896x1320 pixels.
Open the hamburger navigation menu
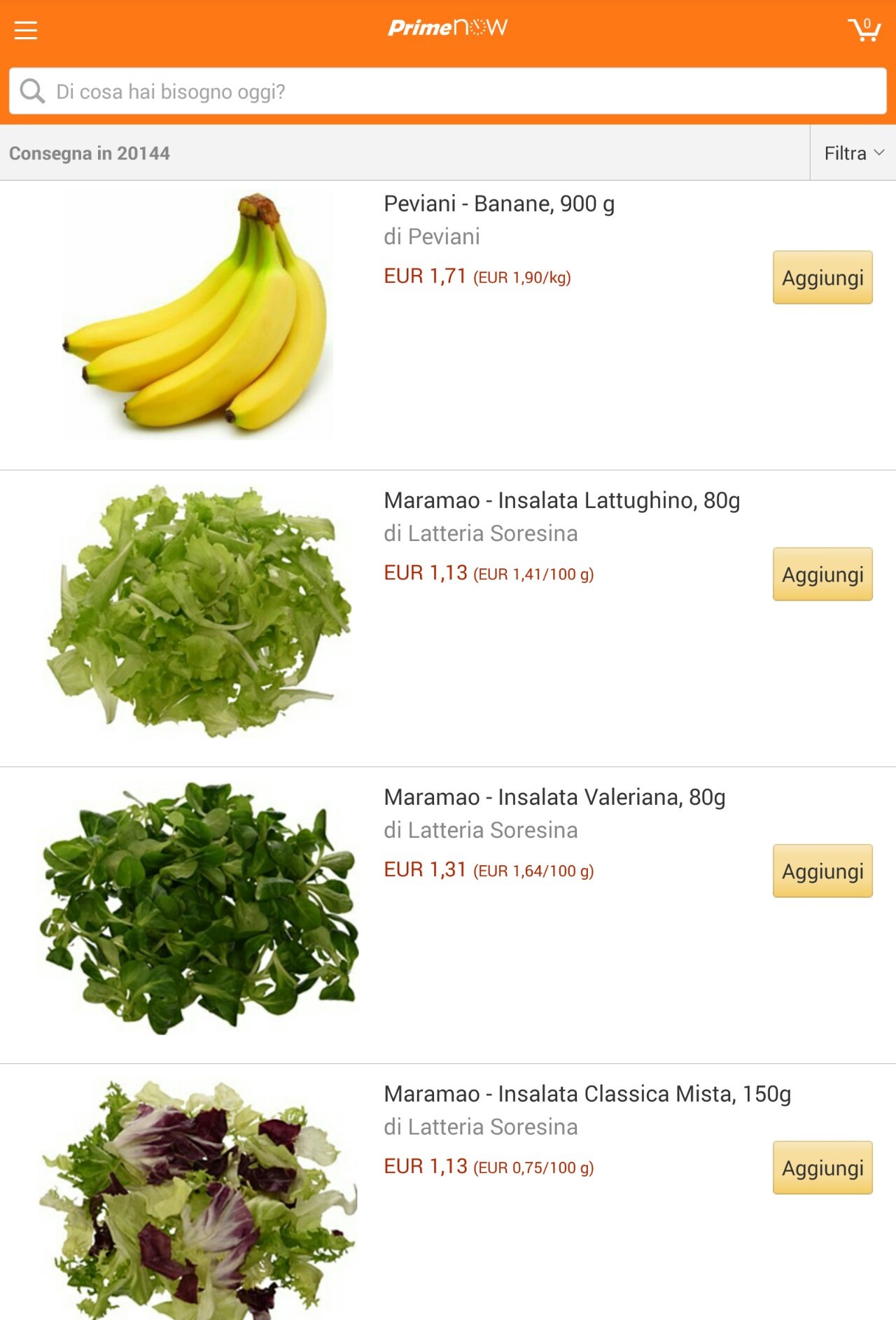pyautogui.click(x=26, y=30)
